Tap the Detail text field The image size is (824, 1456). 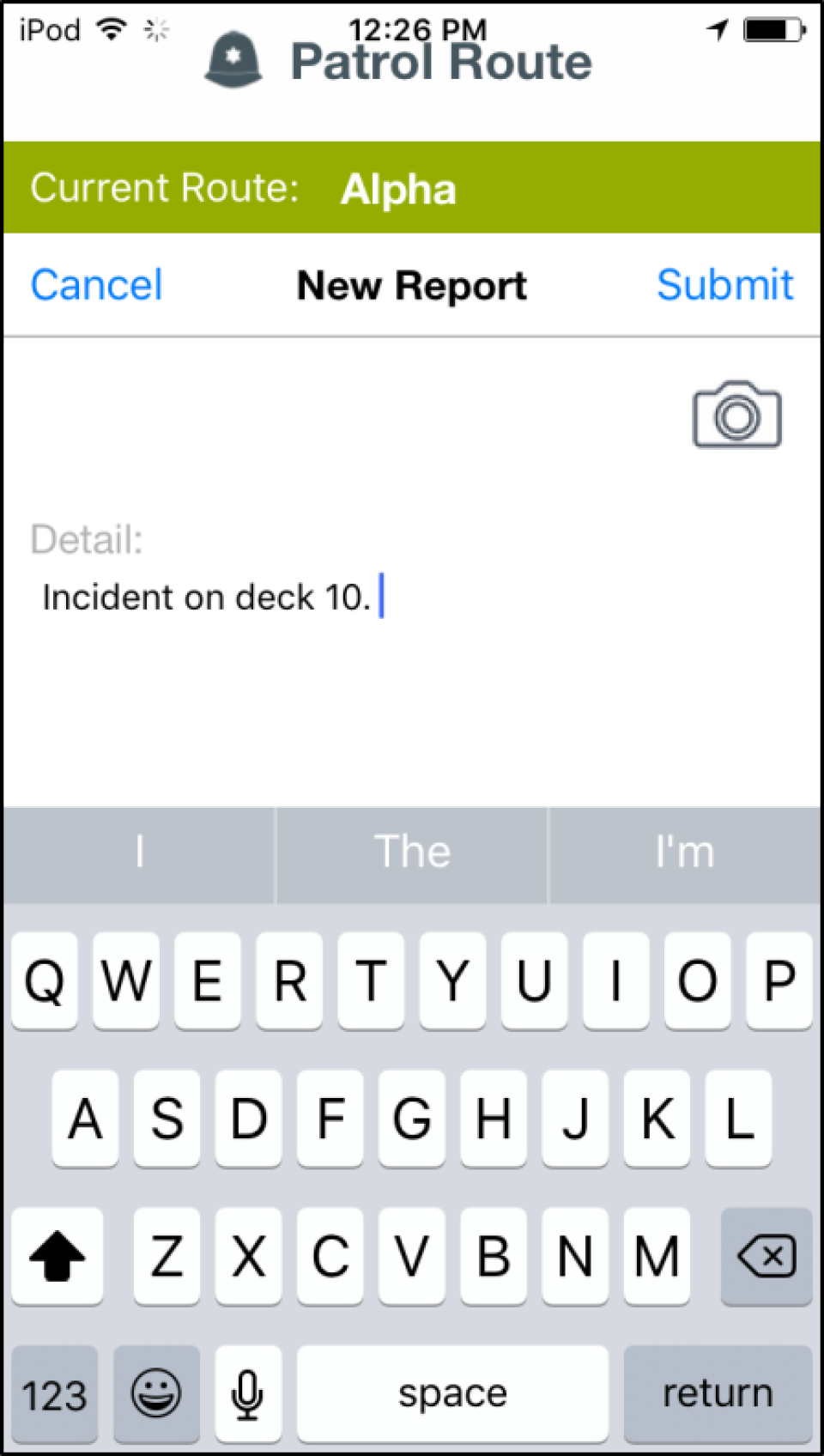click(x=412, y=635)
